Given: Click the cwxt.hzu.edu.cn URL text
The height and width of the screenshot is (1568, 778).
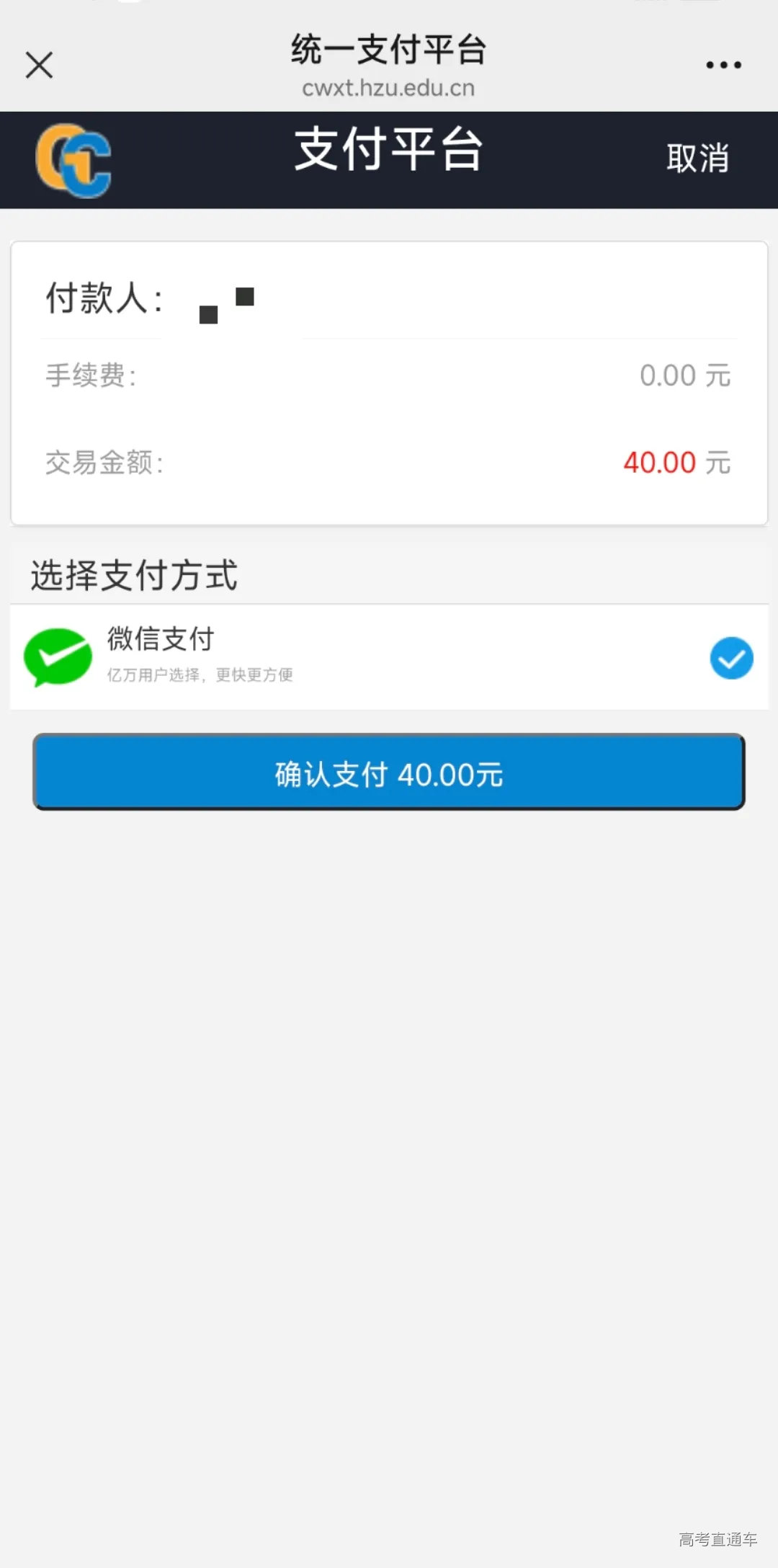Looking at the screenshot, I should click(x=389, y=88).
